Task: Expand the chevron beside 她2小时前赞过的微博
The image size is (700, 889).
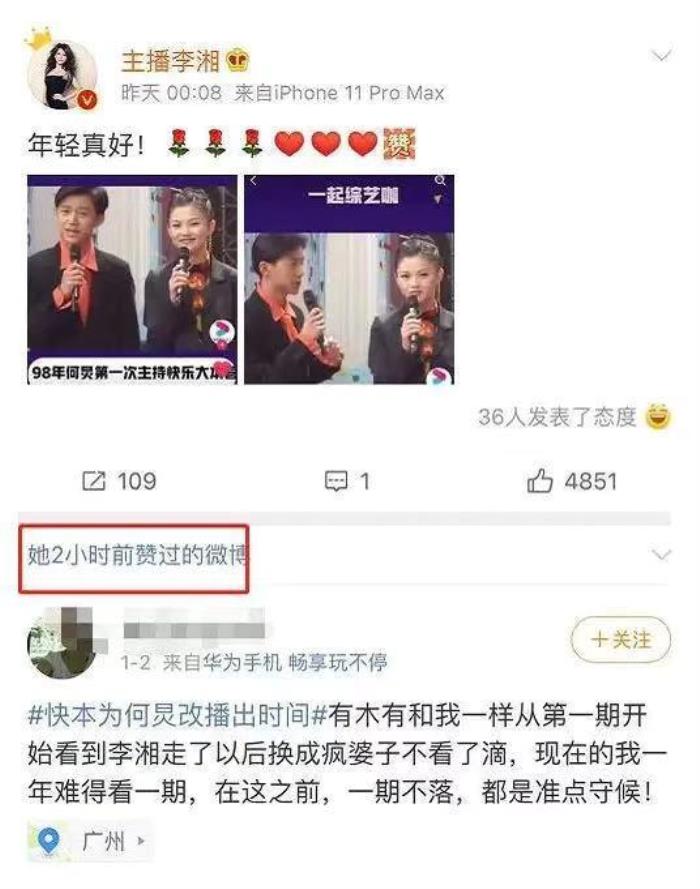Action: (661, 555)
